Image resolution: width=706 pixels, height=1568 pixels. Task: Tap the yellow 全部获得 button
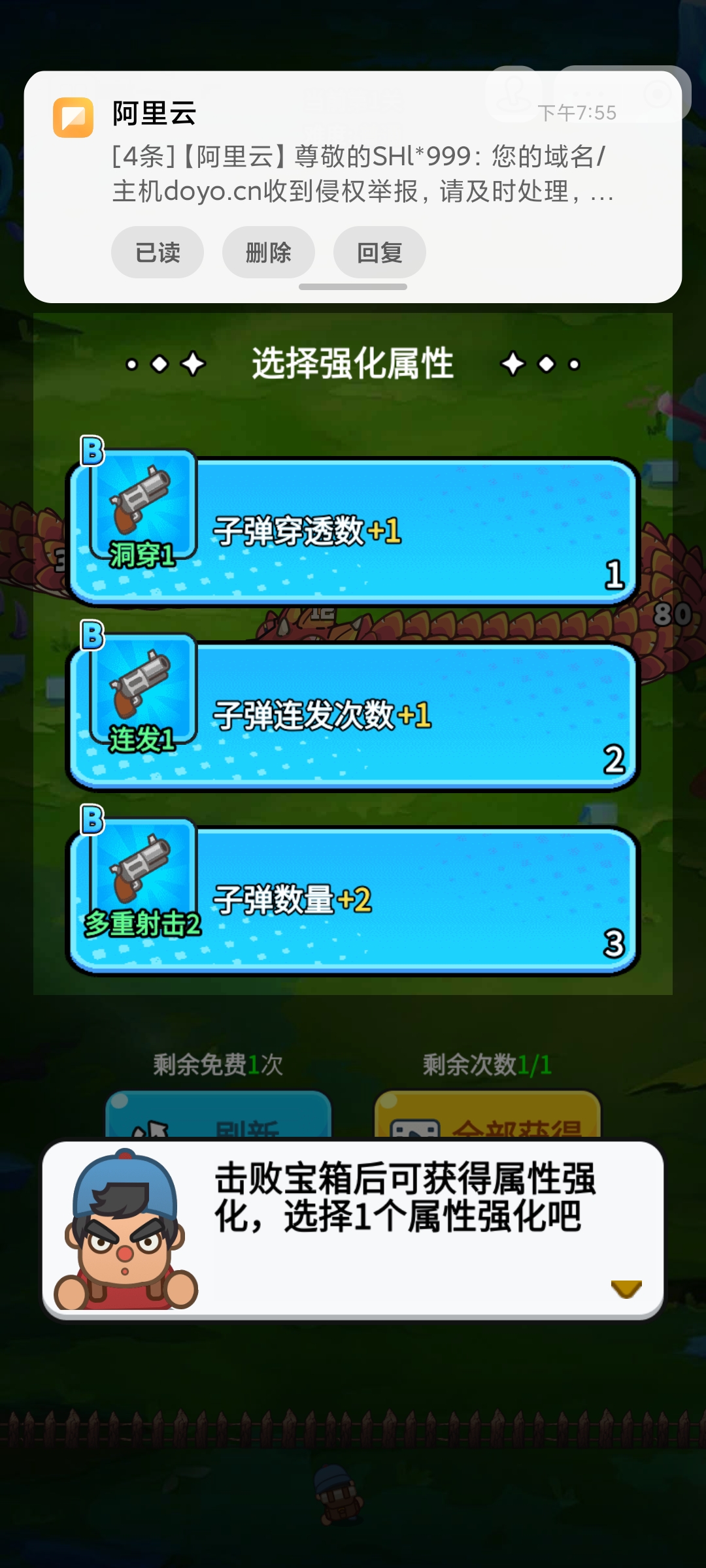tap(487, 1116)
